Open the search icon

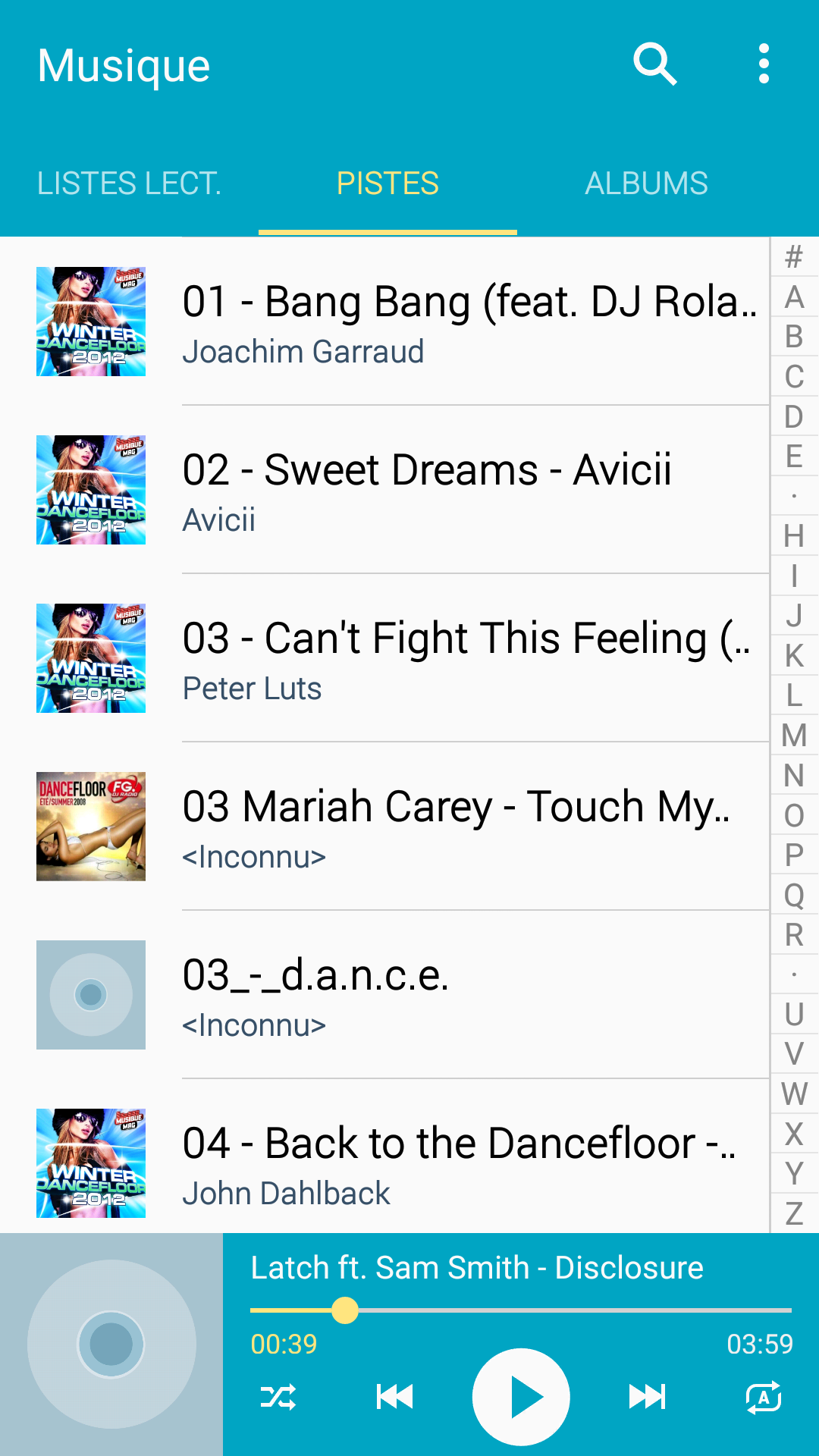[655, 64]
